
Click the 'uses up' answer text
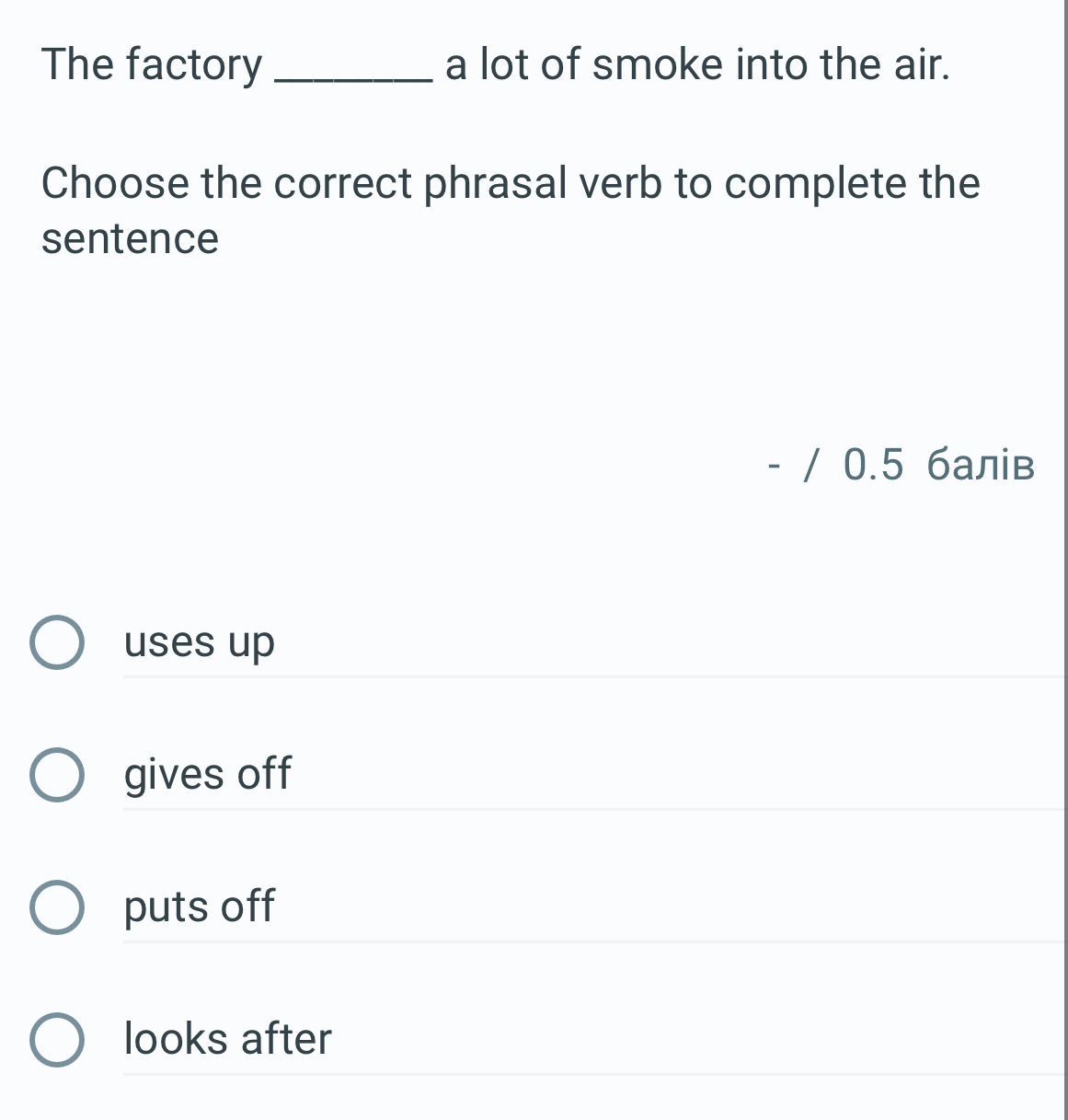point(199,642)
